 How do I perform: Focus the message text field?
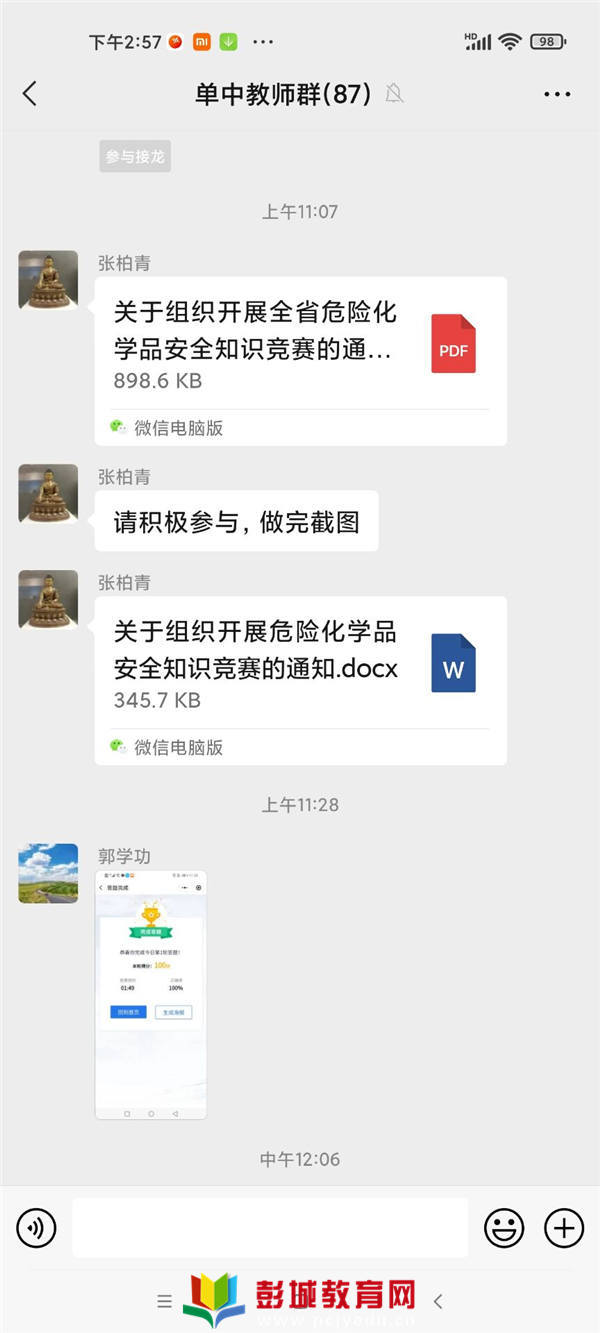pos(270,1227)
